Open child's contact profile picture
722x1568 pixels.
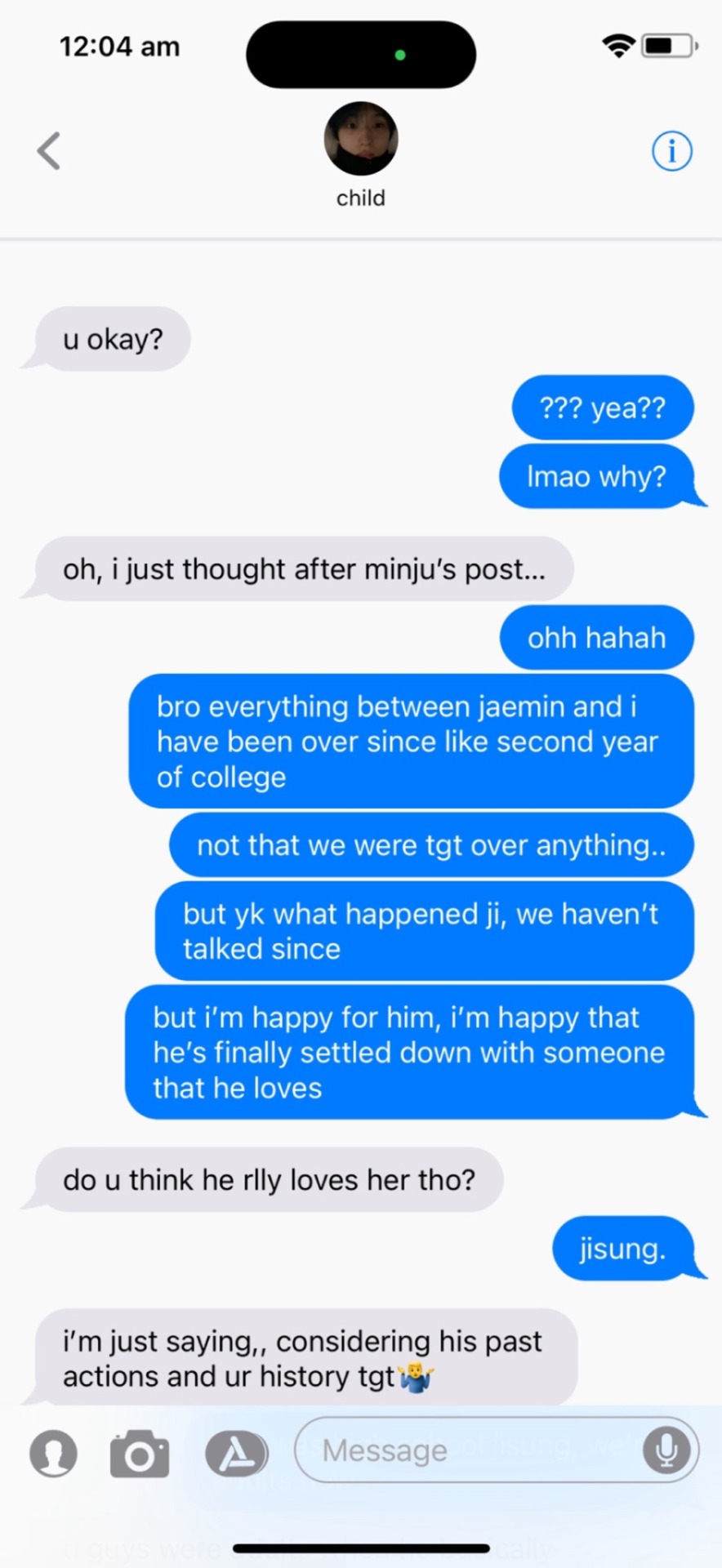[x=361, y=139]
